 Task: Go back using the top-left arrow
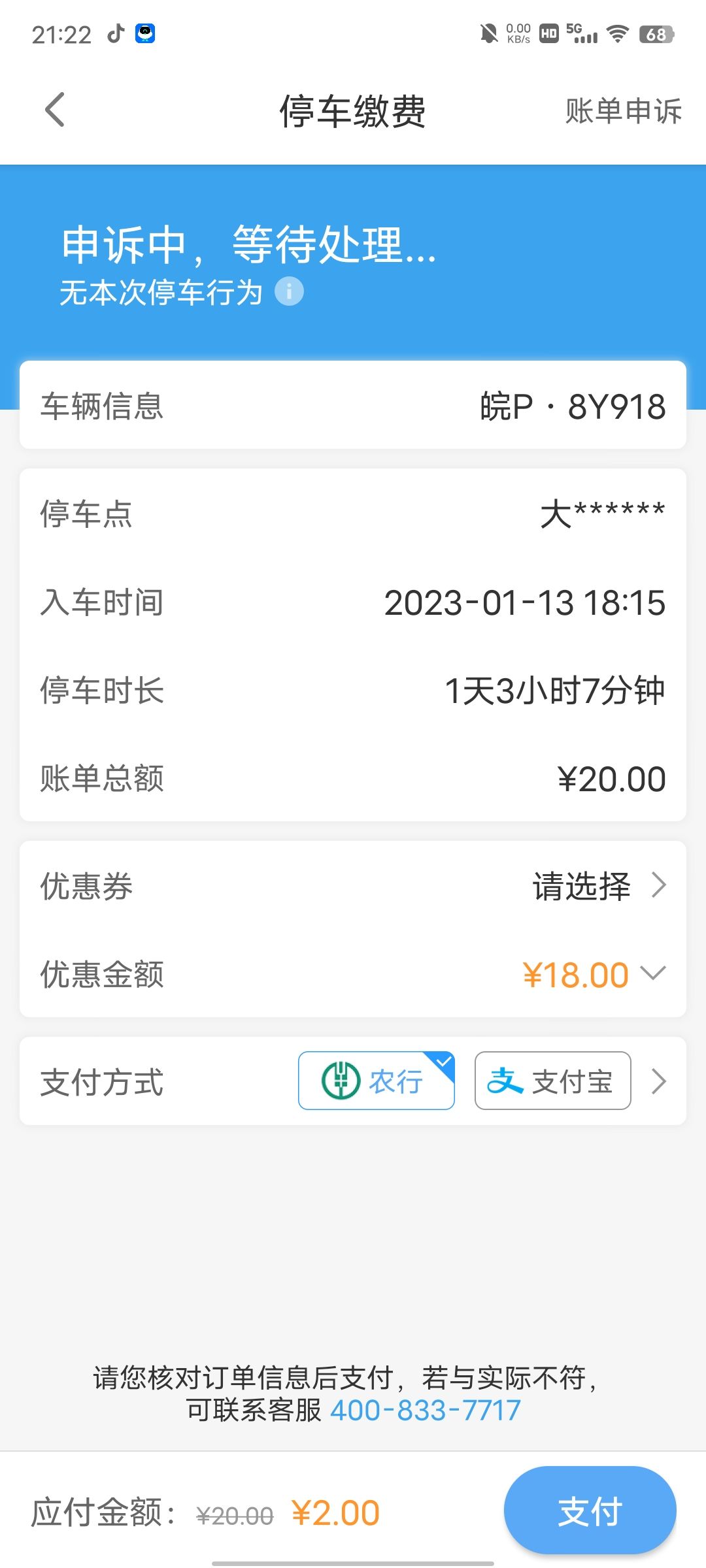(55, 110)
